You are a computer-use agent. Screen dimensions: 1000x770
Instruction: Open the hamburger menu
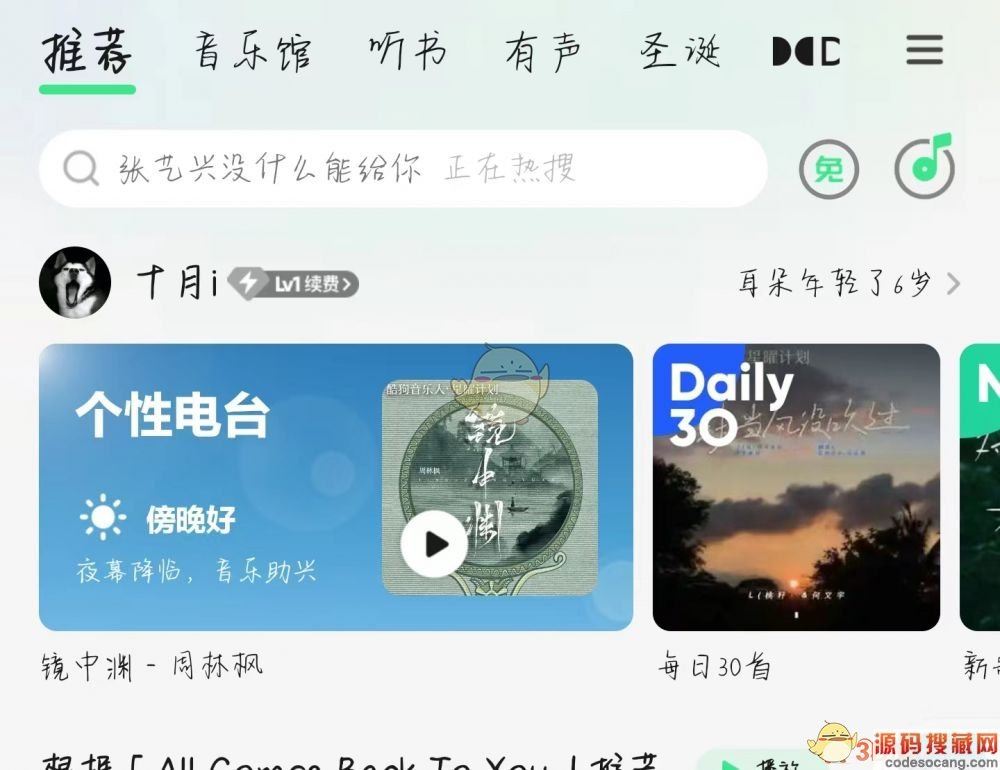(924, 50)
